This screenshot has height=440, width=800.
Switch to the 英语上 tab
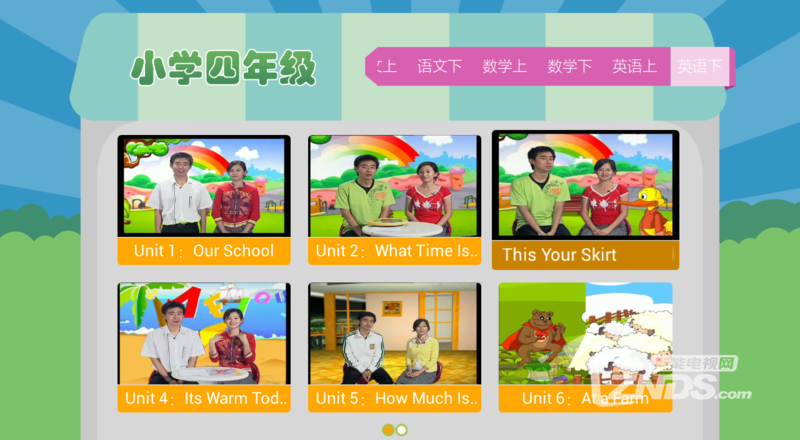click(634, 67)
